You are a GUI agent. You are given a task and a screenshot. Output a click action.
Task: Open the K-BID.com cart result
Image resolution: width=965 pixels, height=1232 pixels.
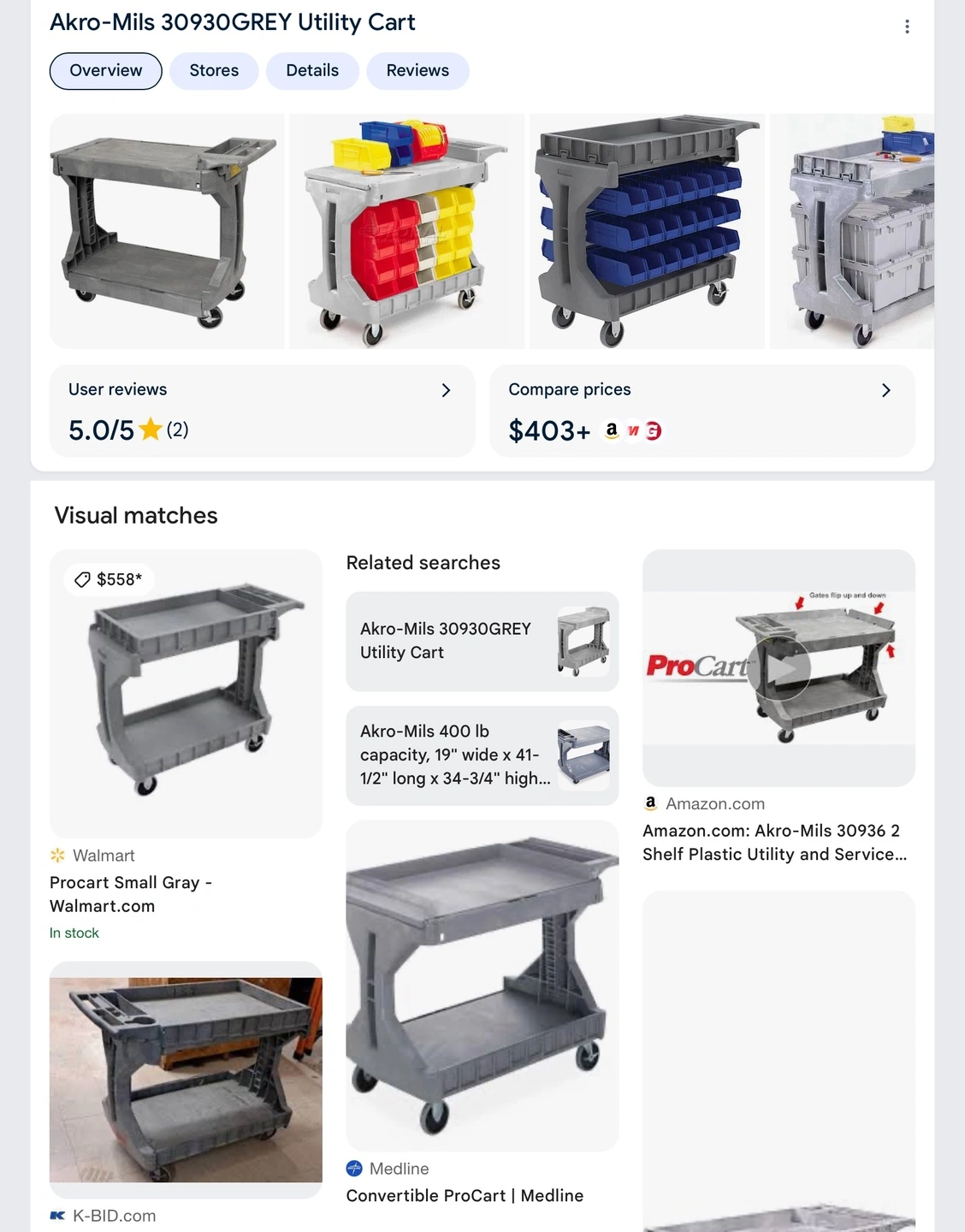tap(186, 1093)
